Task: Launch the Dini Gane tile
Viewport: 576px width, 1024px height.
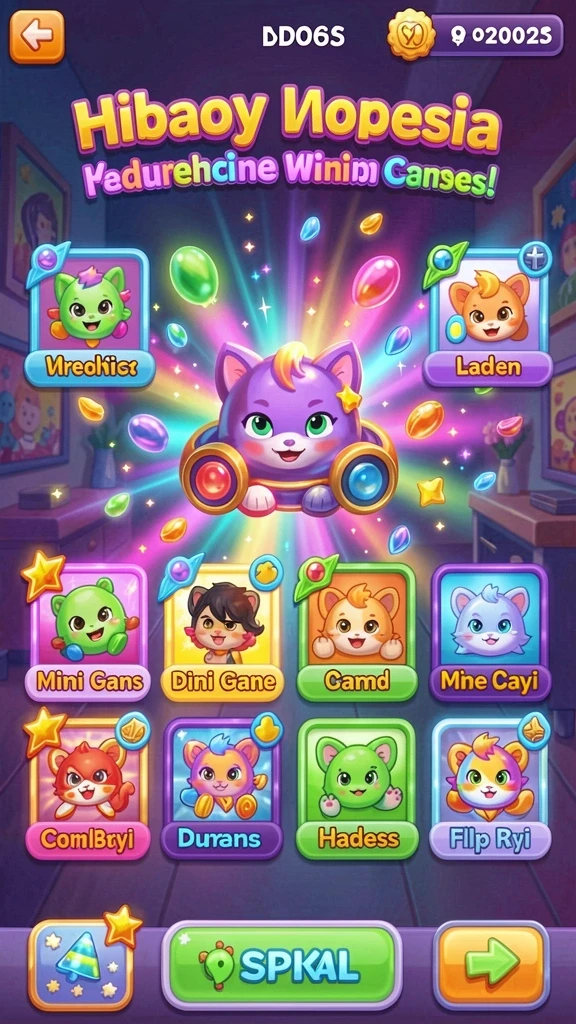Action: pyautogui.click(x=223, y=633)
